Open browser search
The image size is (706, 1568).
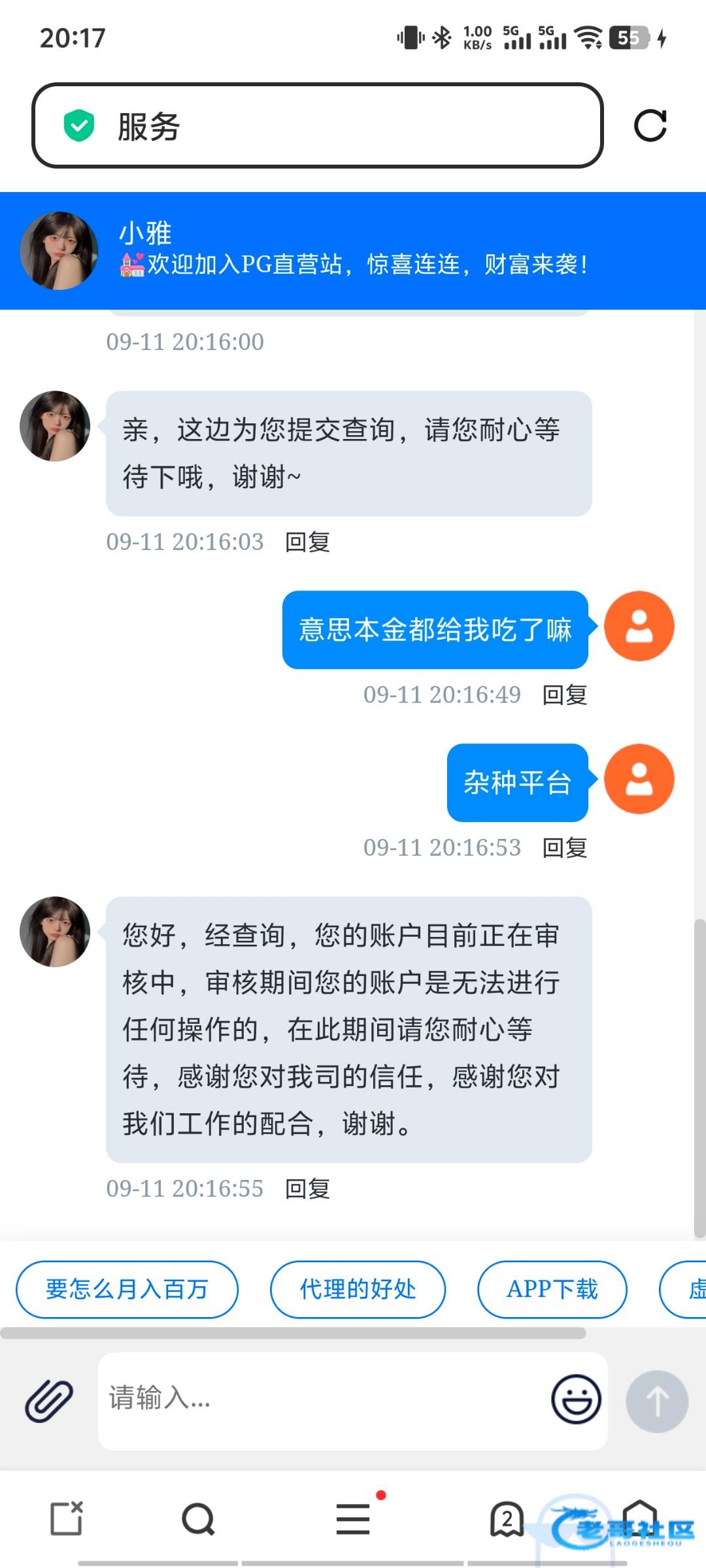(198, 1518)
